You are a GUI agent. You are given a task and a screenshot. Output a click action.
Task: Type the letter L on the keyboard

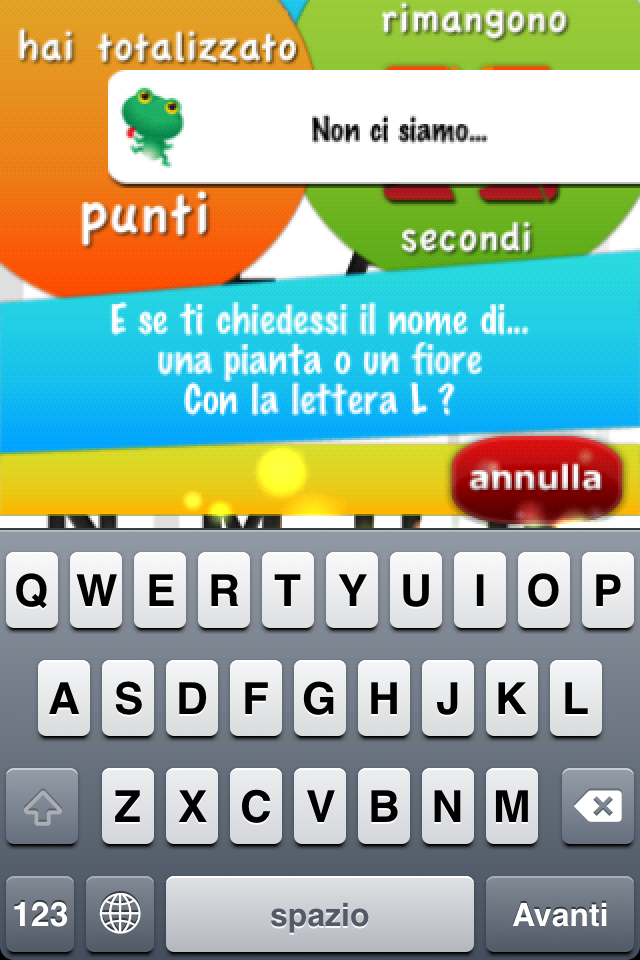click(x=576, y=698)
